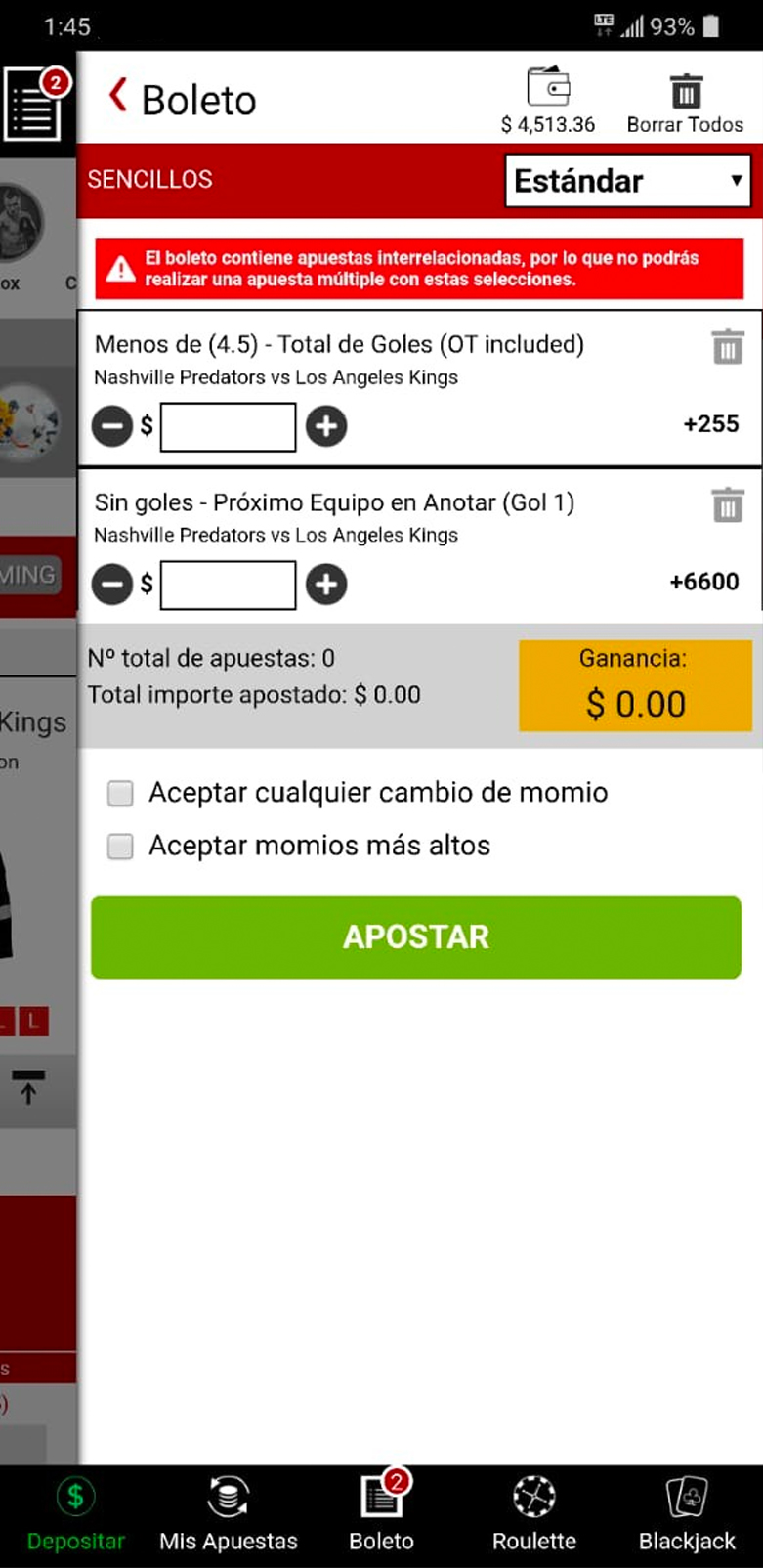Go back from the Boleto panel
Viewport: 763px width, 1568px height.
[x=118, y=96]
